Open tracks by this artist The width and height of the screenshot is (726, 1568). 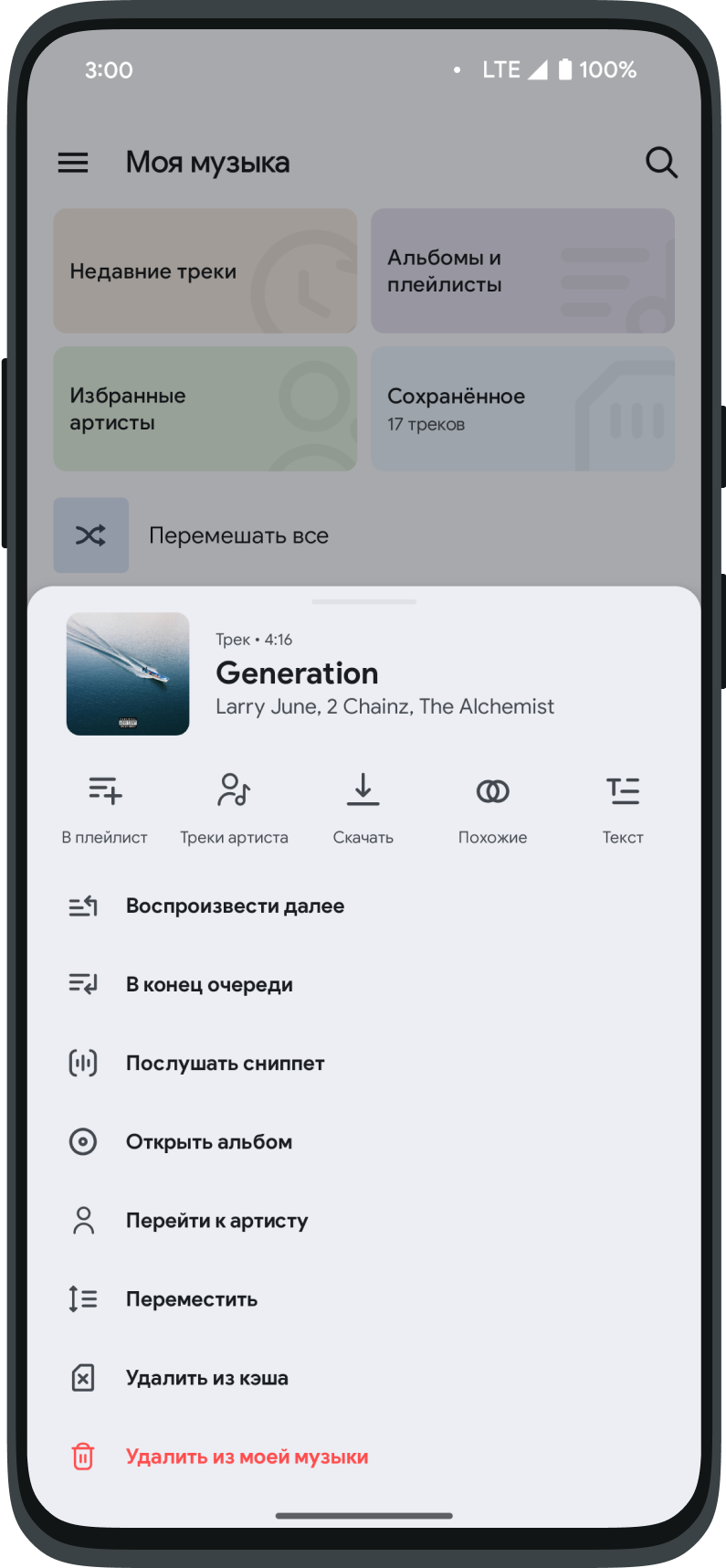coord(234,808)
